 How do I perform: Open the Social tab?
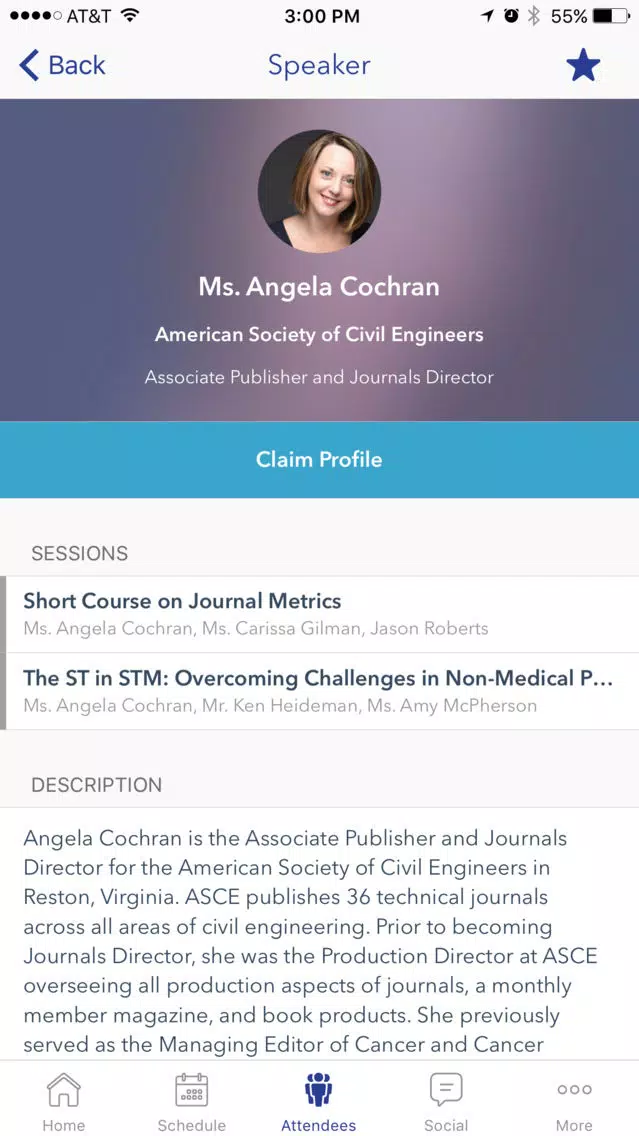point(446,1100)
